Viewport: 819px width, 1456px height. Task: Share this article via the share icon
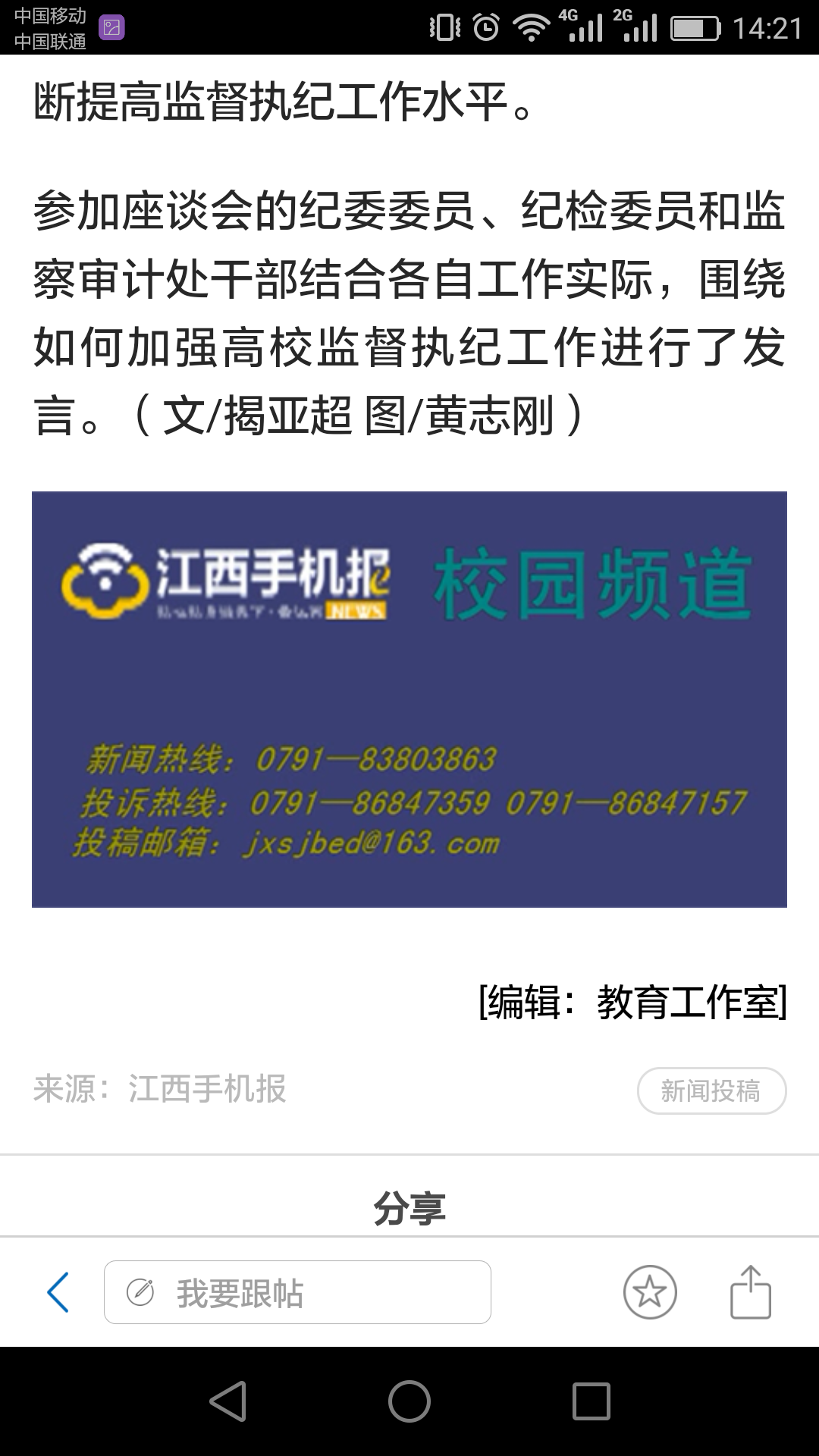pyautogui.click(x=750, y=1292)
